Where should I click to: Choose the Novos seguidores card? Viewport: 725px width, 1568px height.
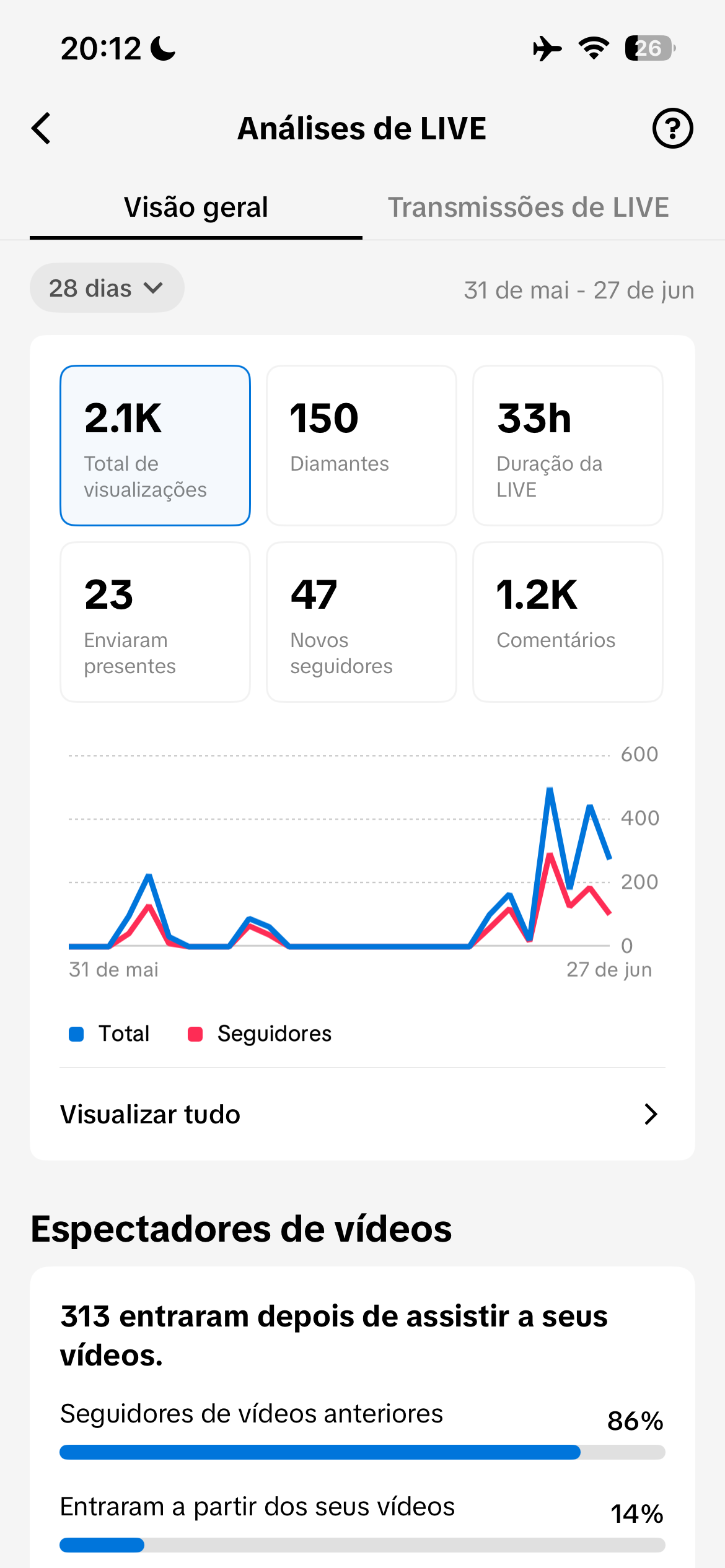(361, 622)
